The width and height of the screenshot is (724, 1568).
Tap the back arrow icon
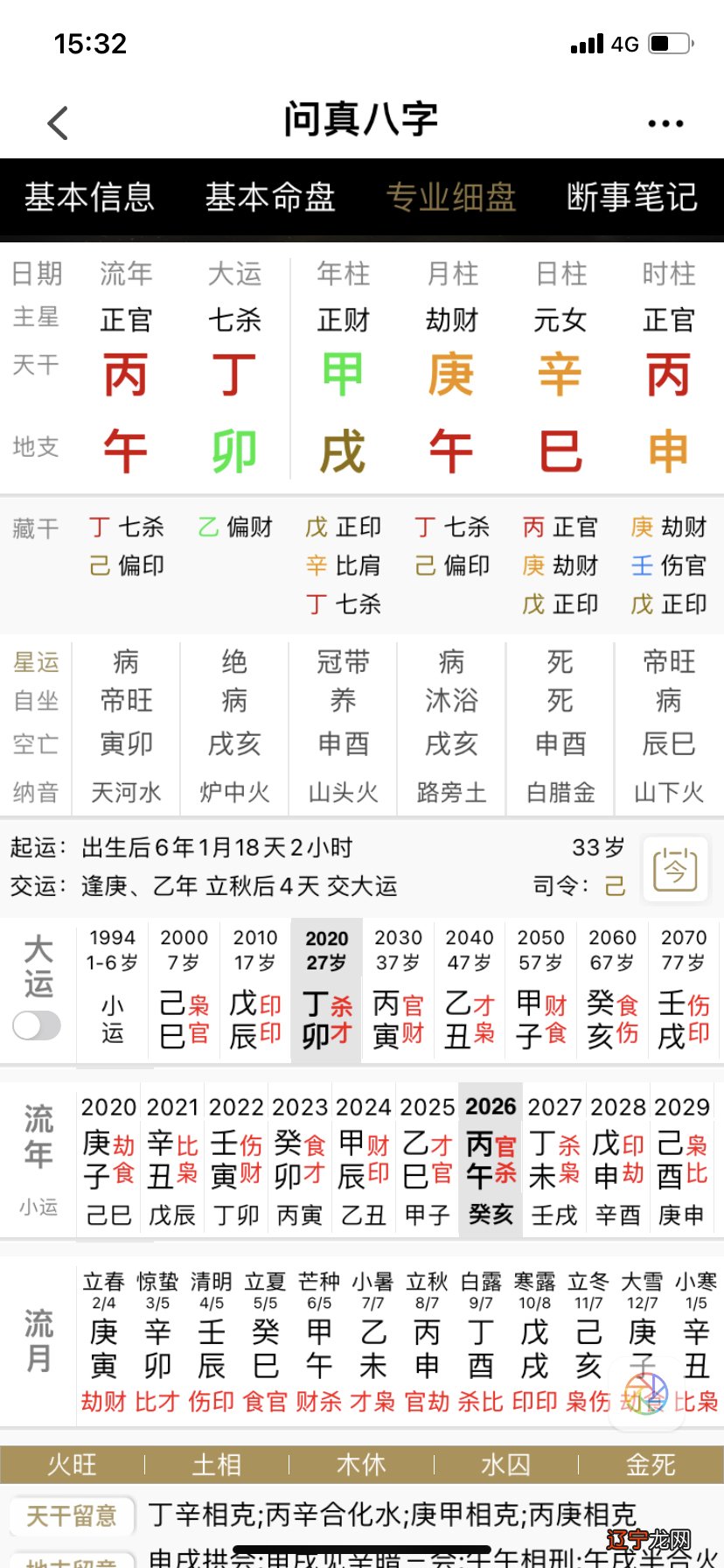click(x=58, y=122)
